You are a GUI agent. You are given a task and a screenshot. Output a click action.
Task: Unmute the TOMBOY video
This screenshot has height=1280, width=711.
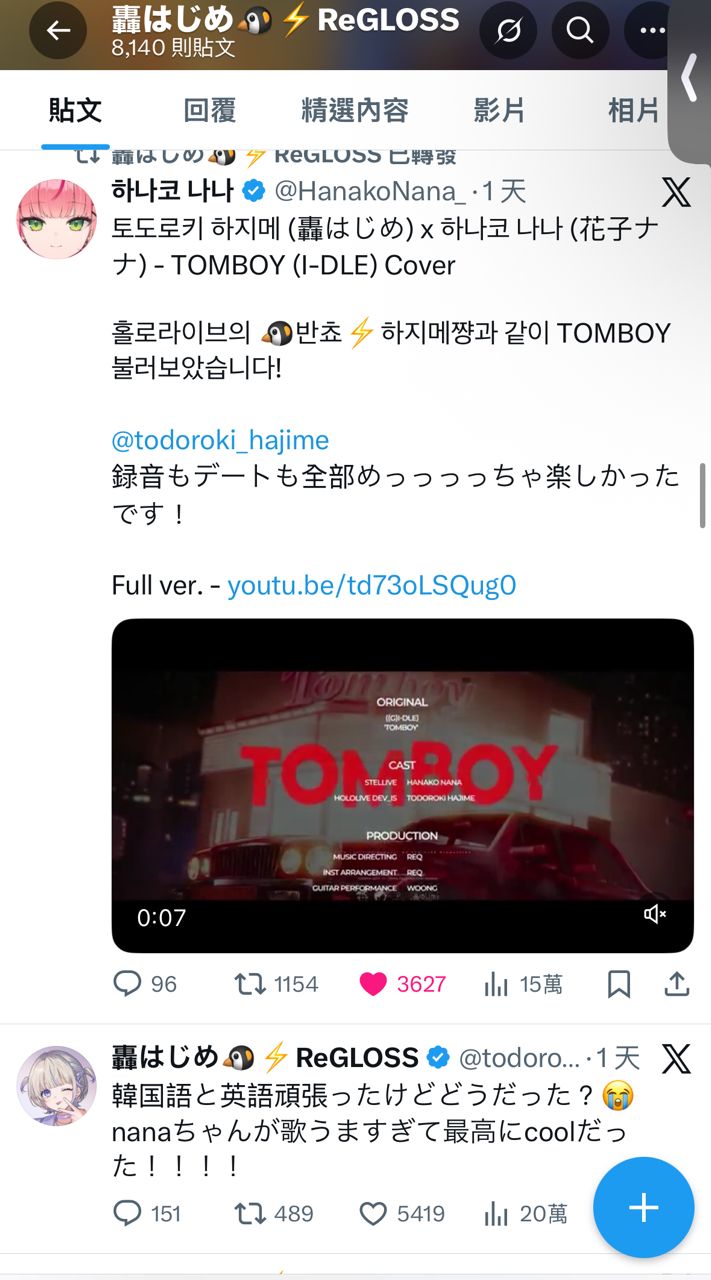[x=655, y=915]
